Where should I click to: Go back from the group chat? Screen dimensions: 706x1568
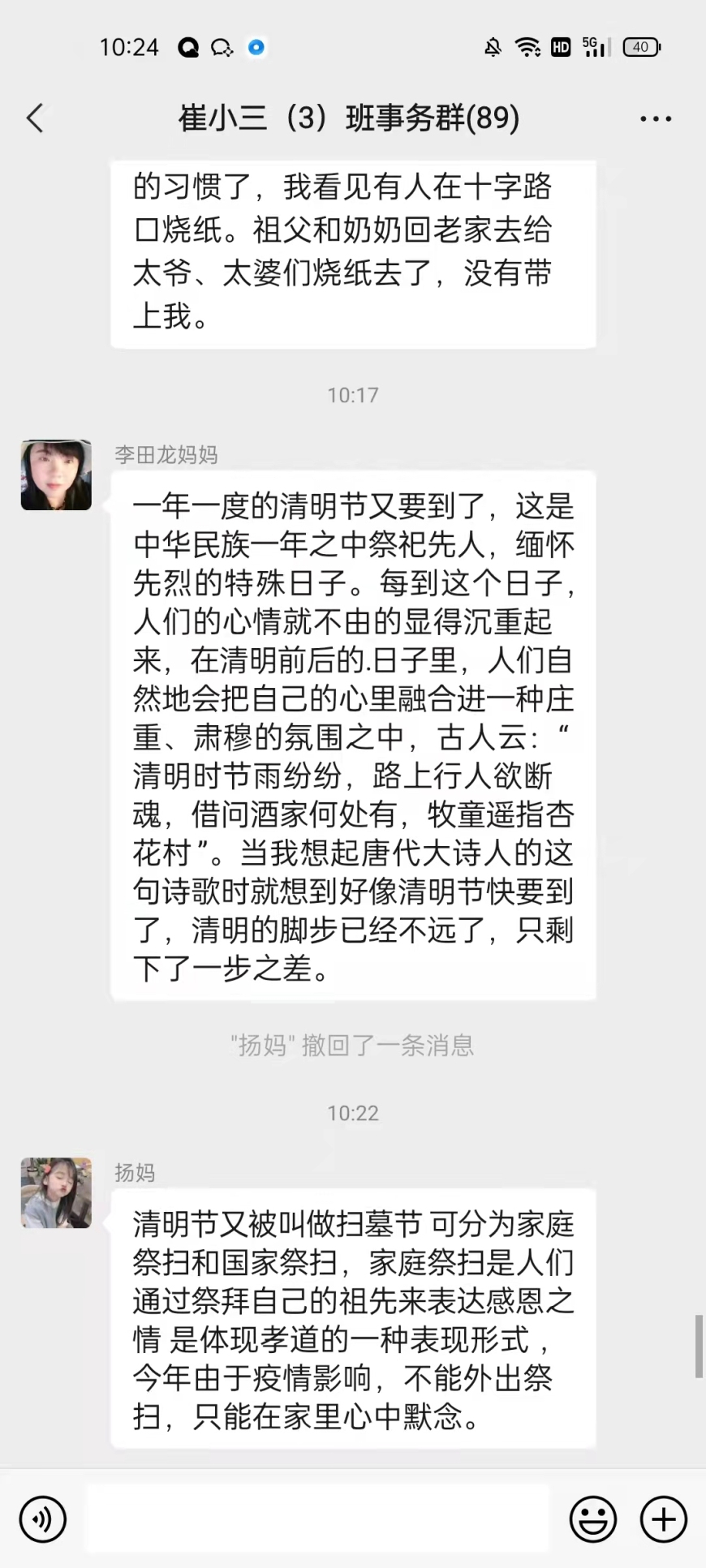tap(35, 118)
